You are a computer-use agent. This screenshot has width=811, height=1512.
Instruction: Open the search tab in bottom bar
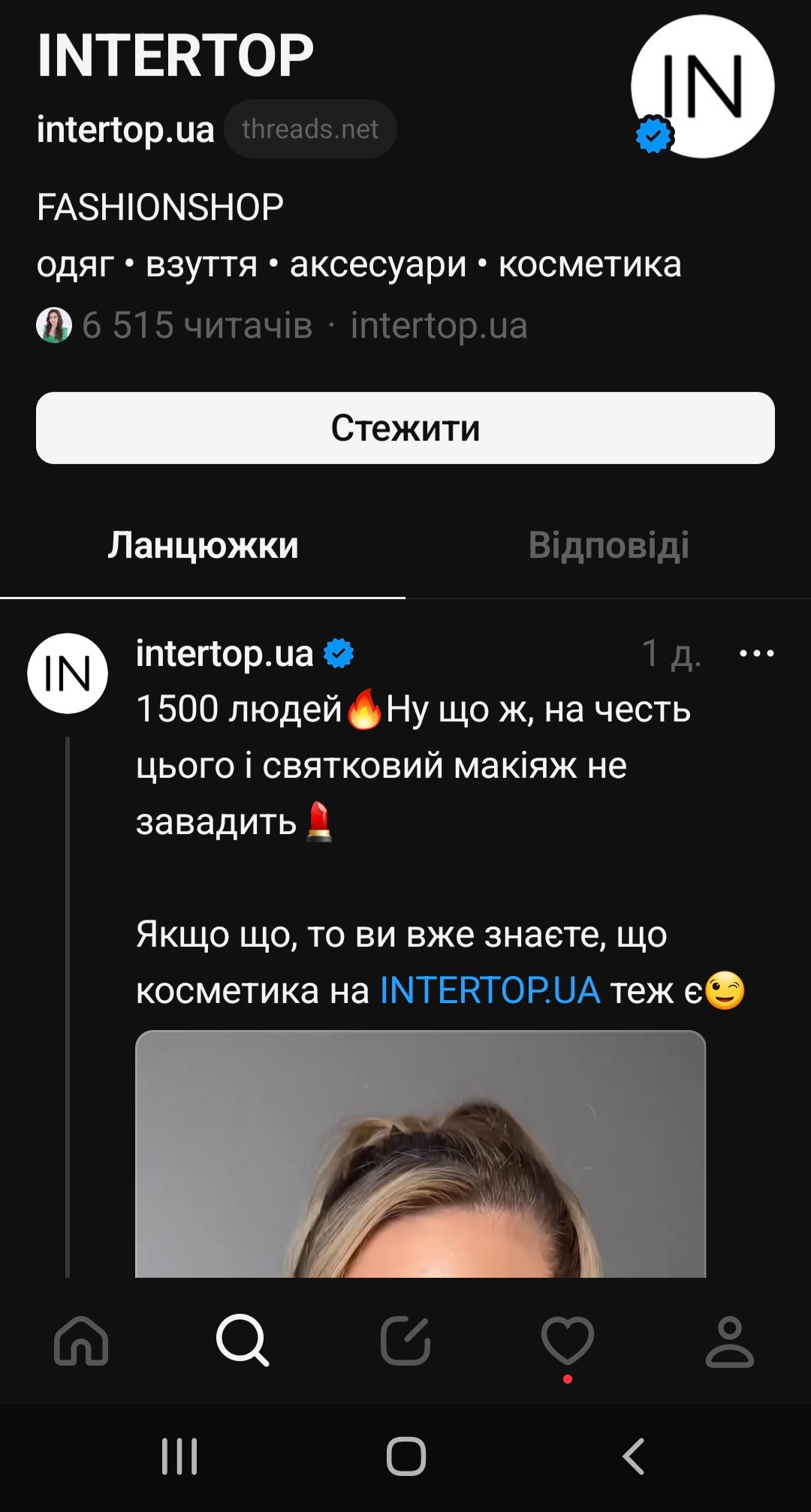coord(243,1341)
